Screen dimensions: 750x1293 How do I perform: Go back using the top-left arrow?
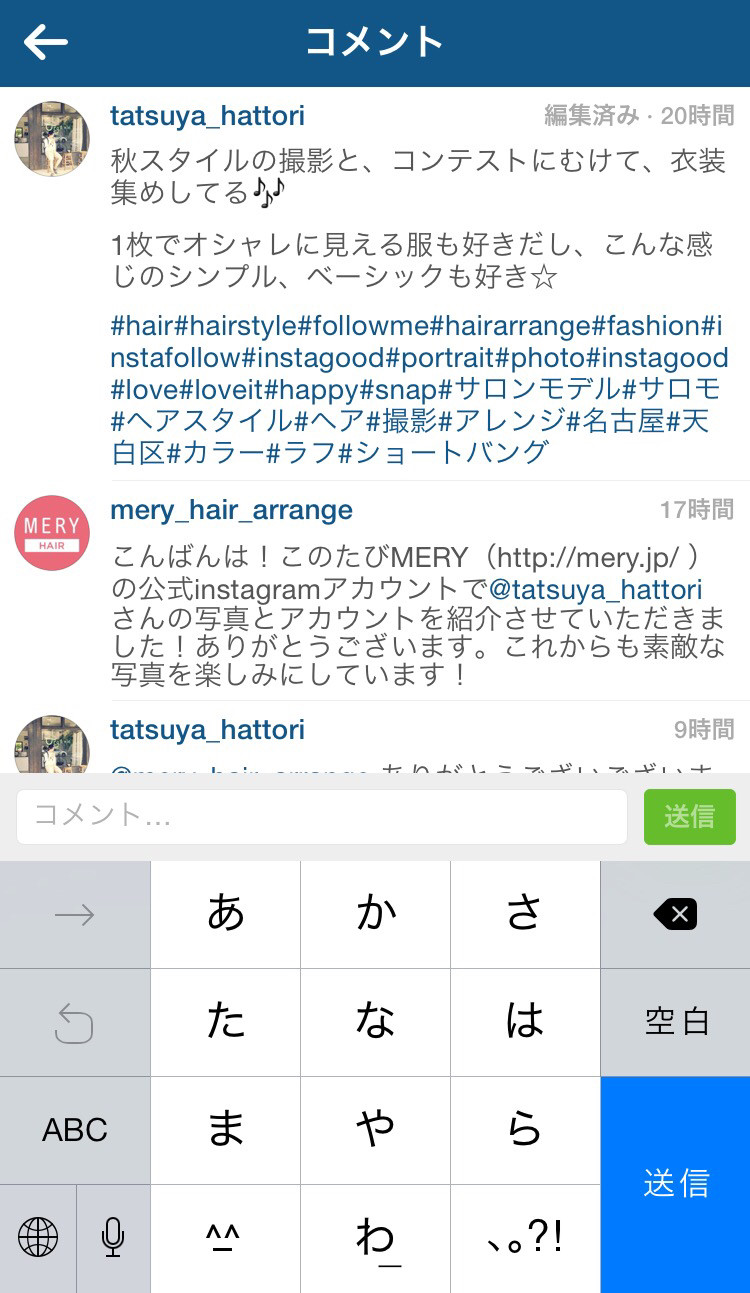(46, 43)
